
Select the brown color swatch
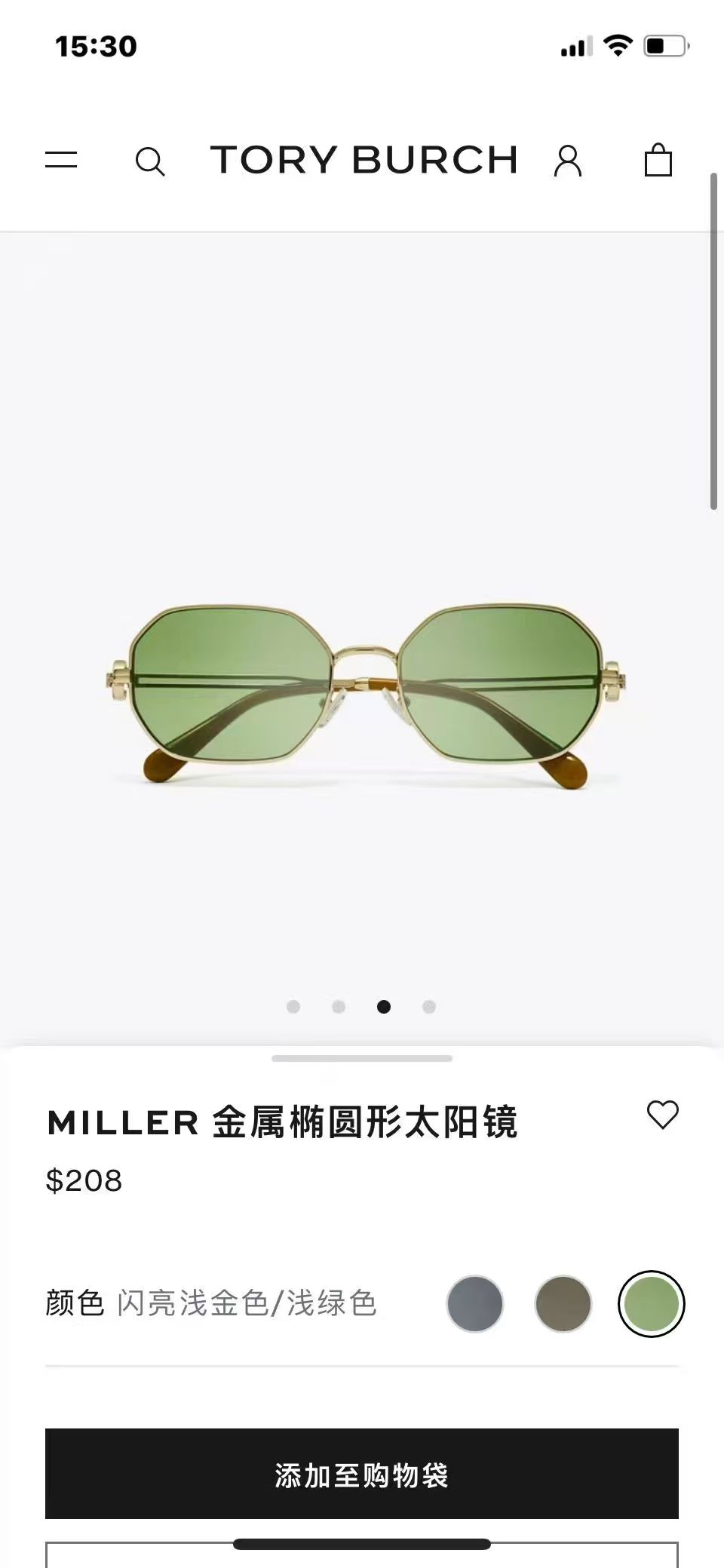(563, 1303)
